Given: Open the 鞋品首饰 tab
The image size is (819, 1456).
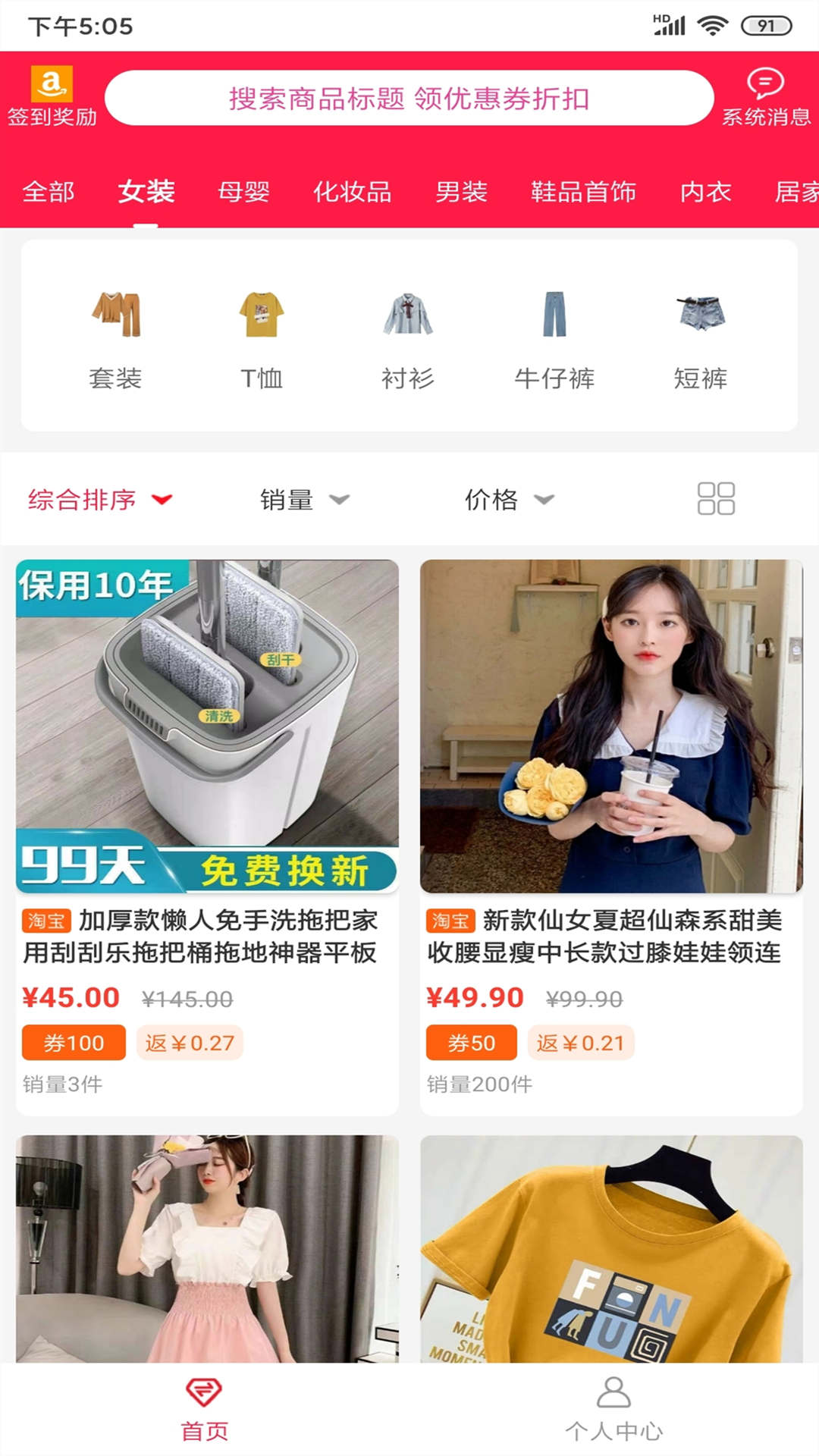Looking at the screenshot, I should (x=583, y=192).
